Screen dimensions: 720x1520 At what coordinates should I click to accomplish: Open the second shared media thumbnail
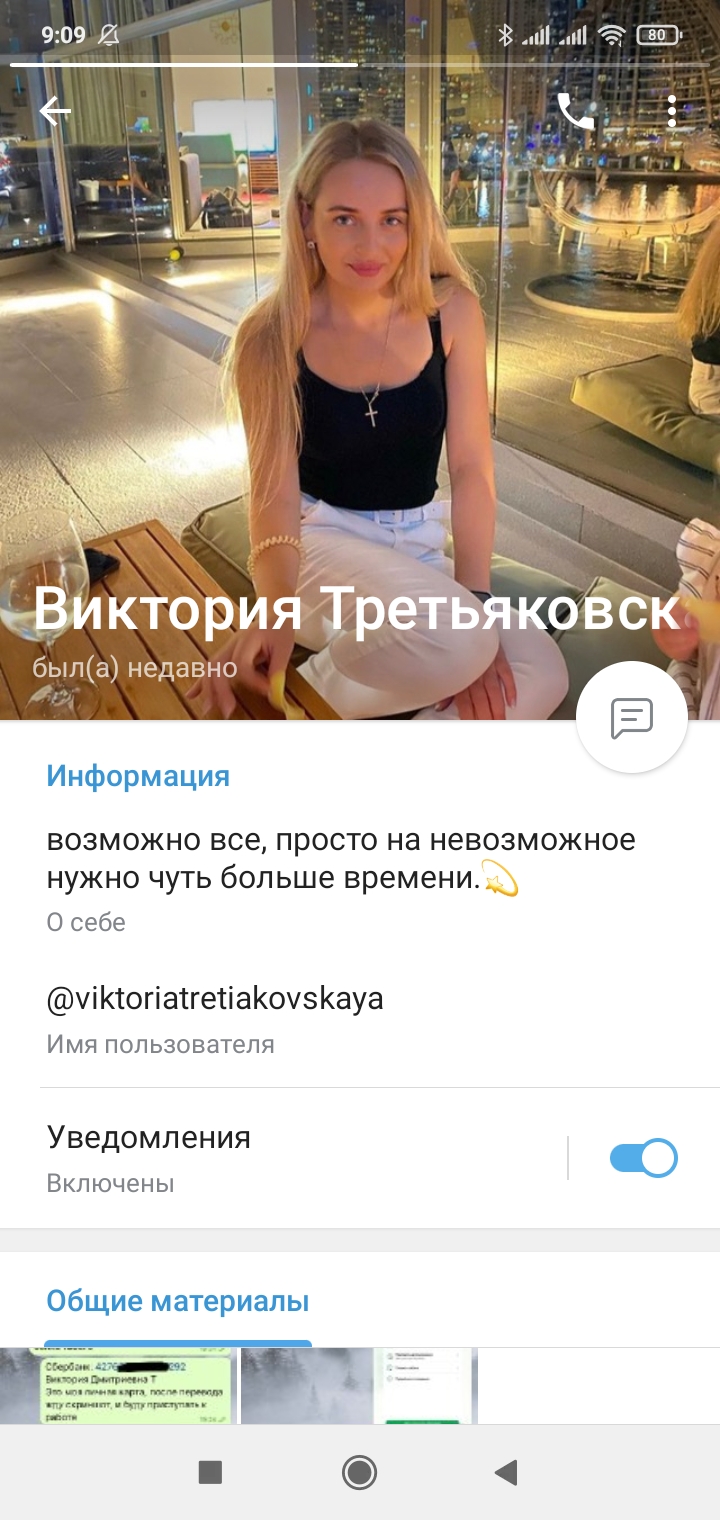pos(359,1386)
